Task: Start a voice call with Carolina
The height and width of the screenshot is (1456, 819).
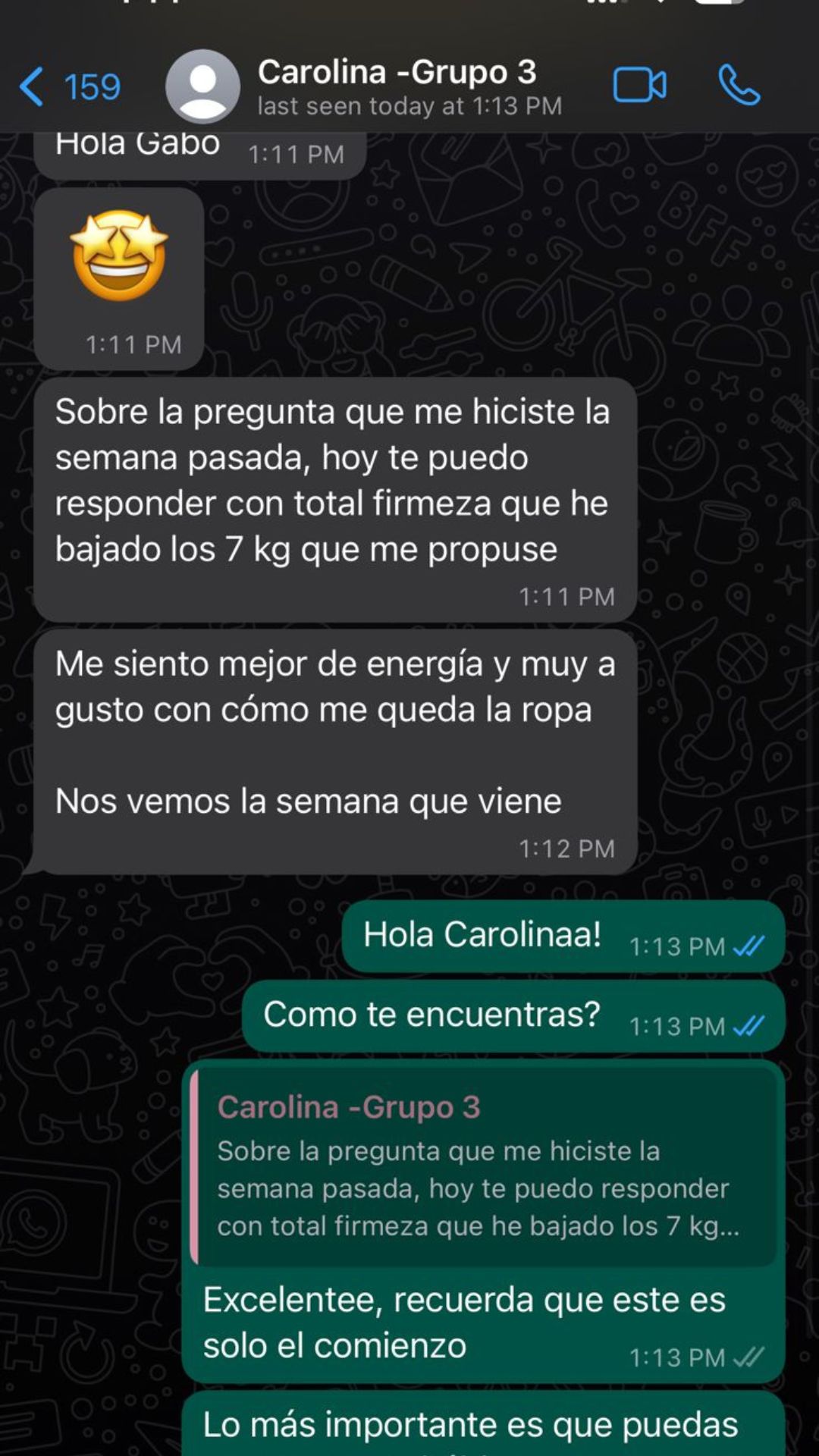Action: click(x=739, y=85)
